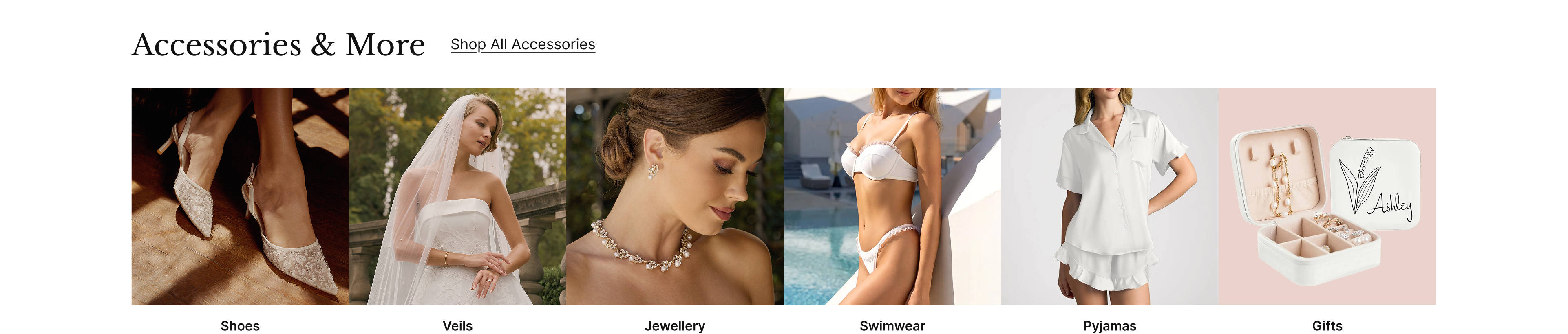Go to the Gifts category

pyautogui.click(x=1326, y=196)
